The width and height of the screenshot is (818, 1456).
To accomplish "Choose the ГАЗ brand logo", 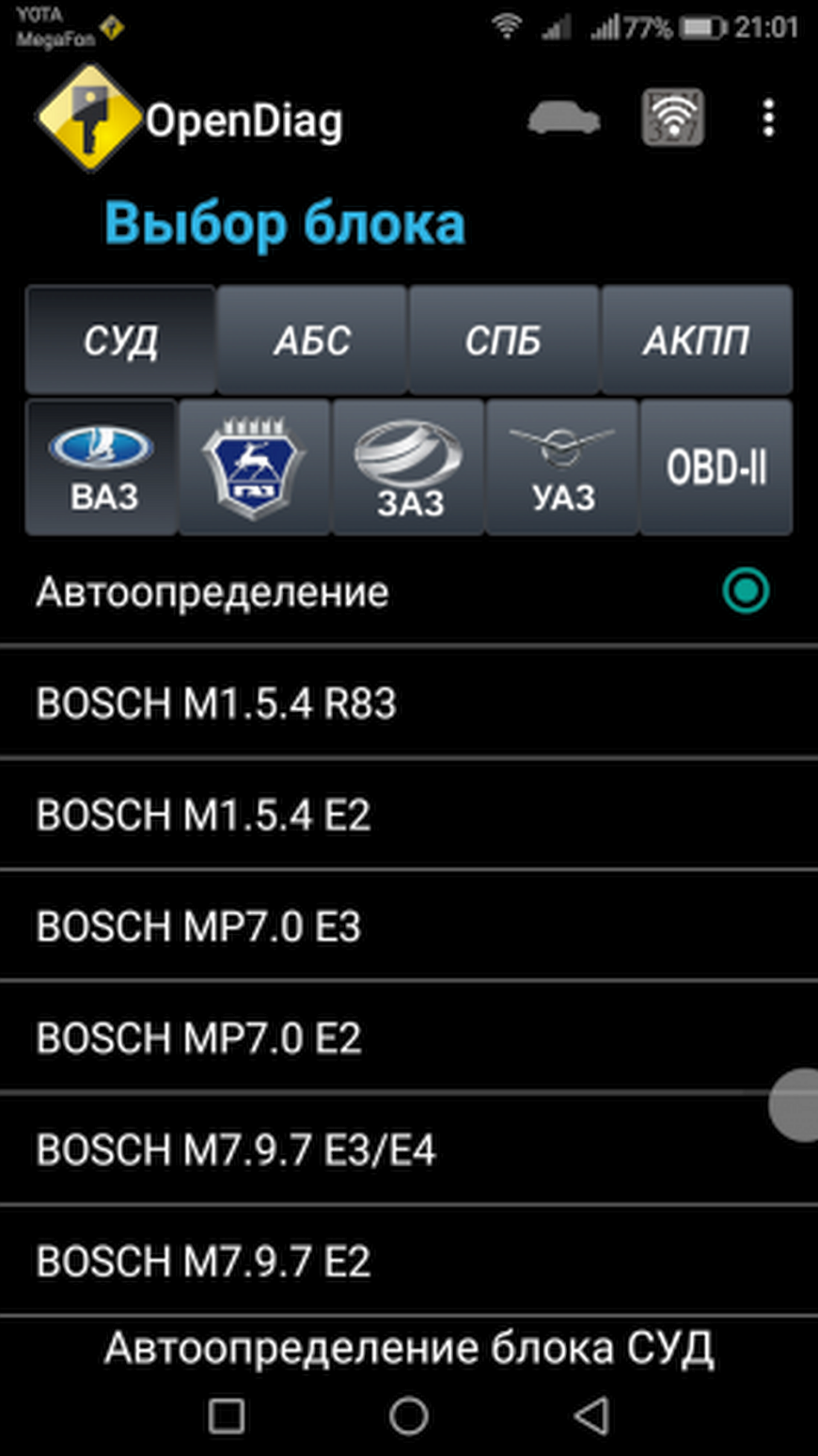I will (254, 467).
